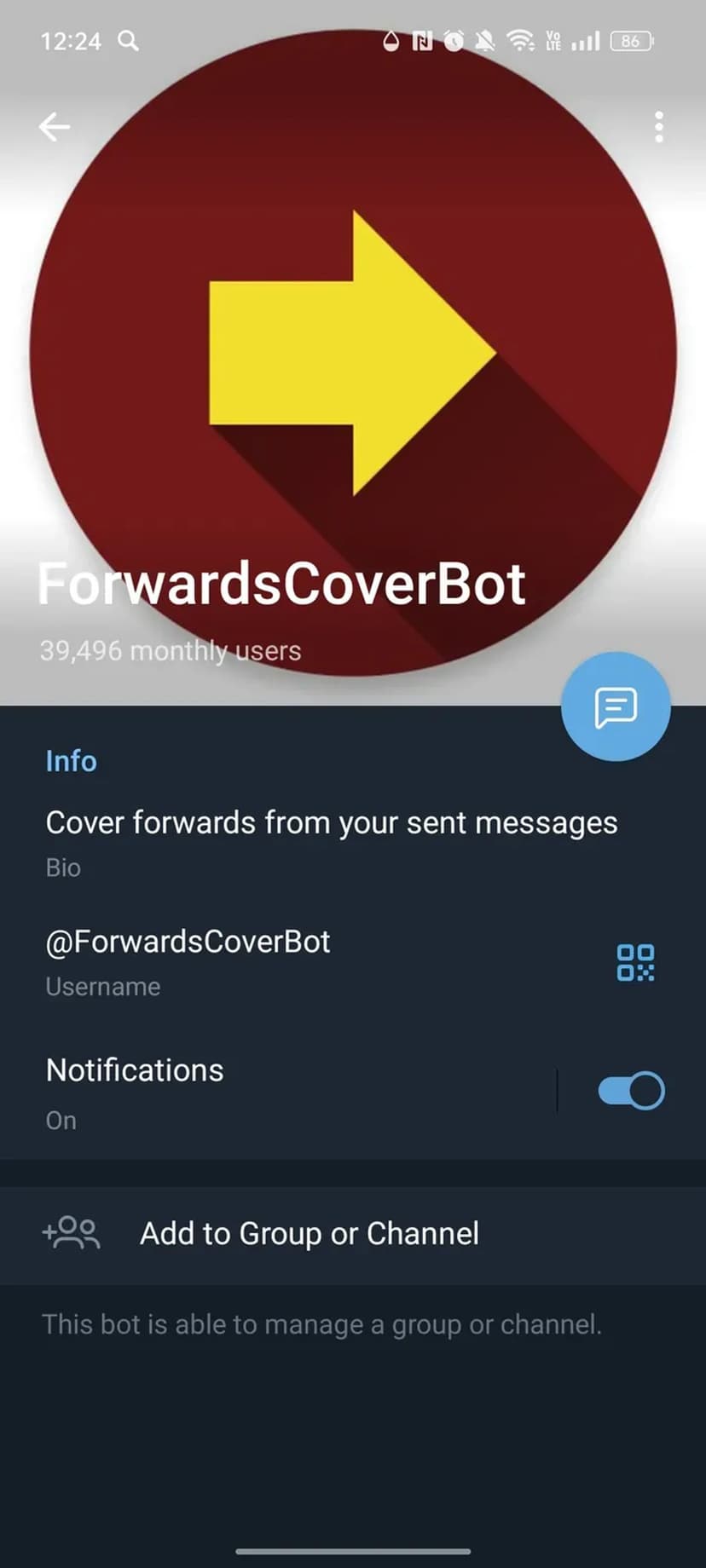Turn off the Notifications switch
The width and height of the screenshot is (706, 1568).
coord(631,1091)
